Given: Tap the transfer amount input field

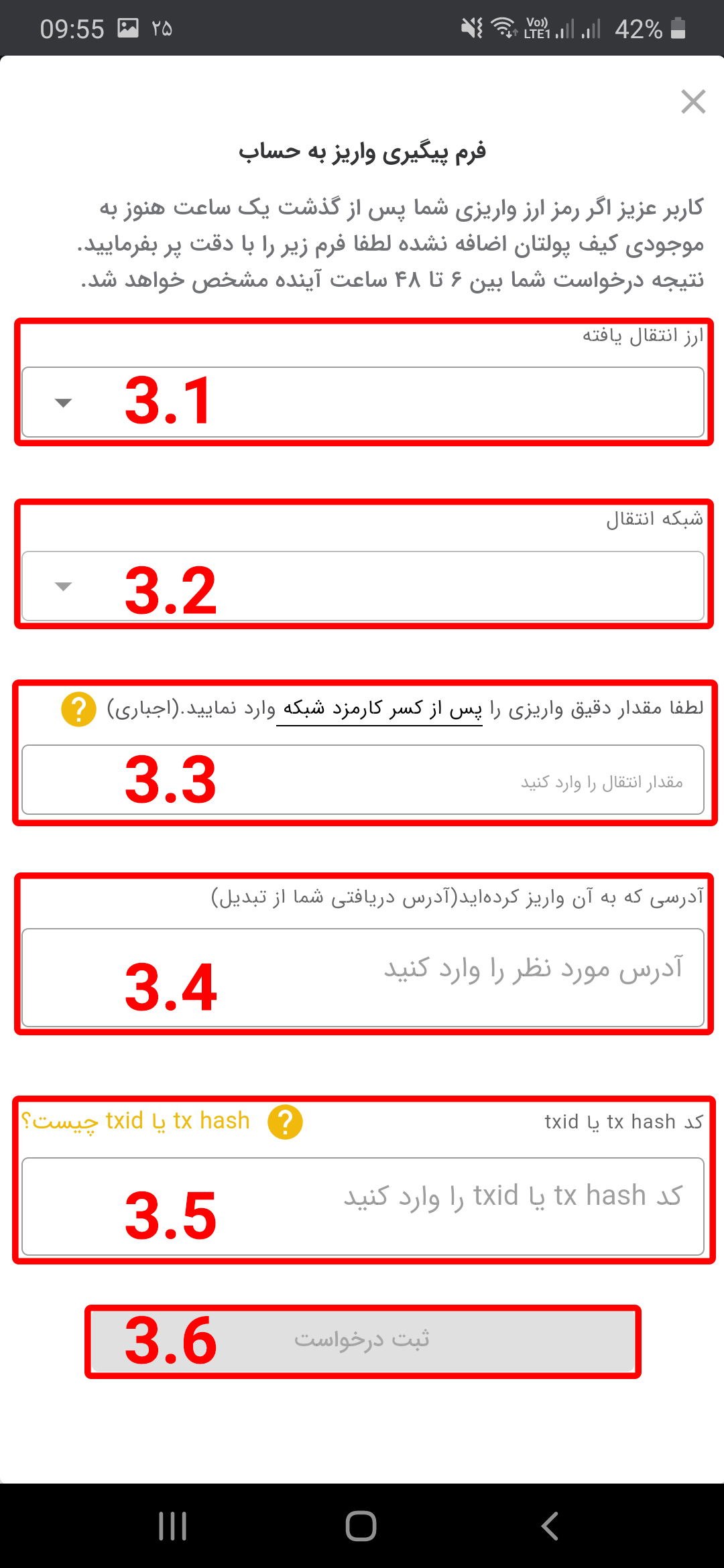Looking at the screenshot, I should click(x=363, y=780).
